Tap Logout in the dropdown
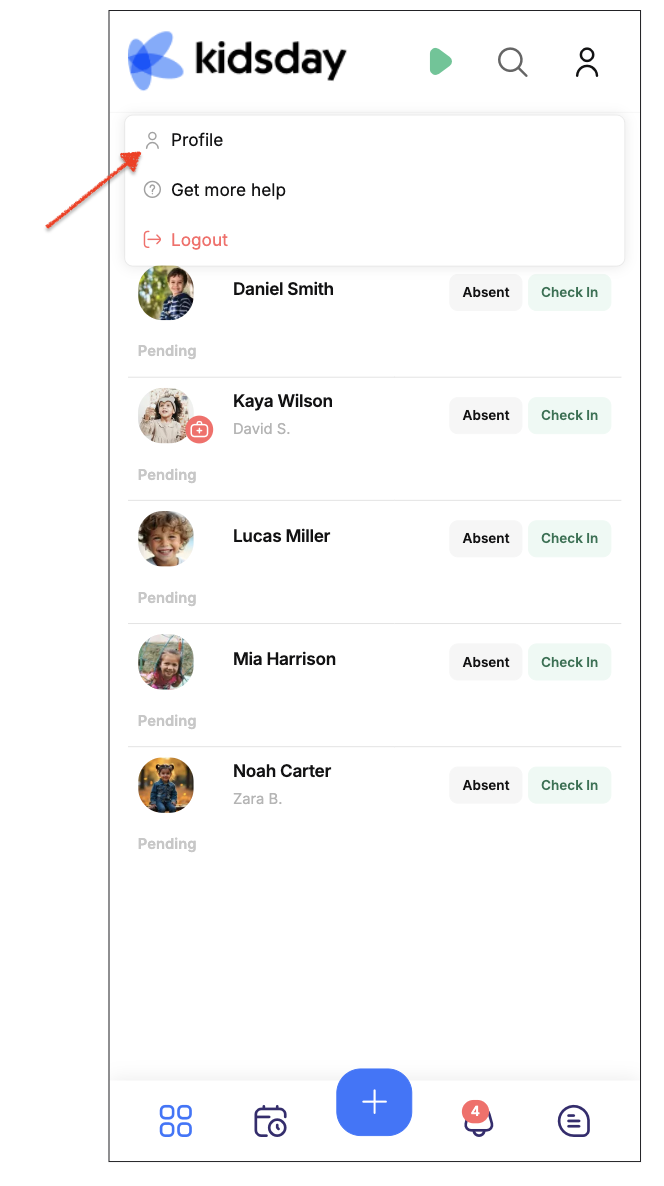This screenshot has width=664, height=1186. 374,240
